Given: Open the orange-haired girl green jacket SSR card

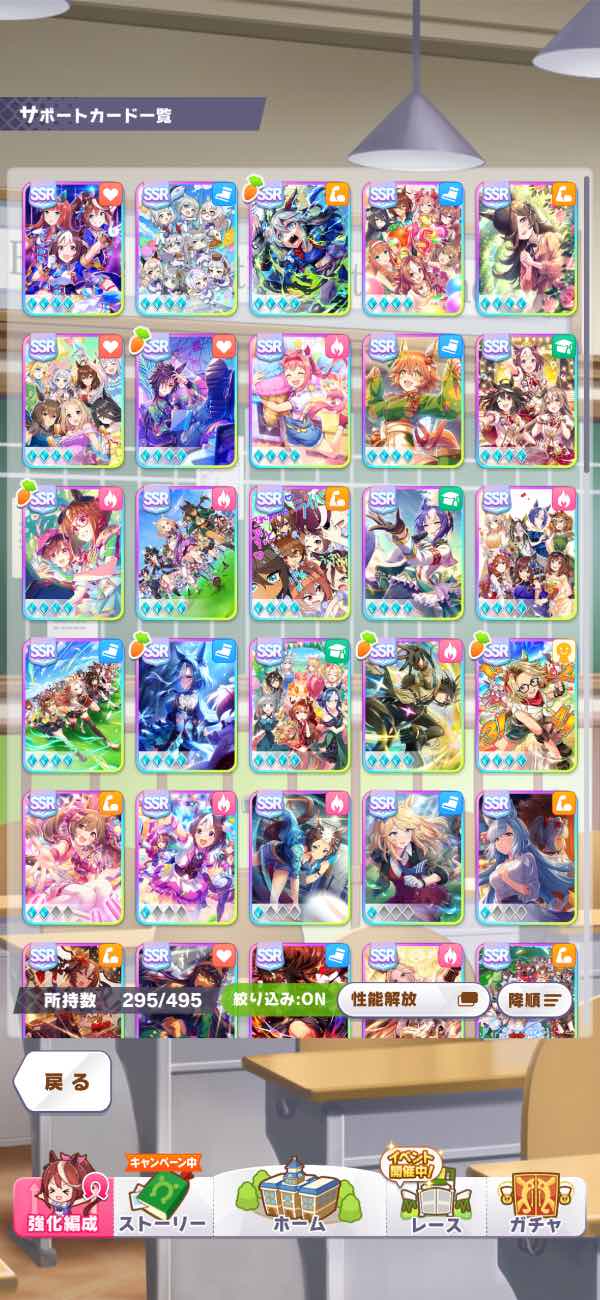Looking at the screenshot, I should click(x=413, y=400).
